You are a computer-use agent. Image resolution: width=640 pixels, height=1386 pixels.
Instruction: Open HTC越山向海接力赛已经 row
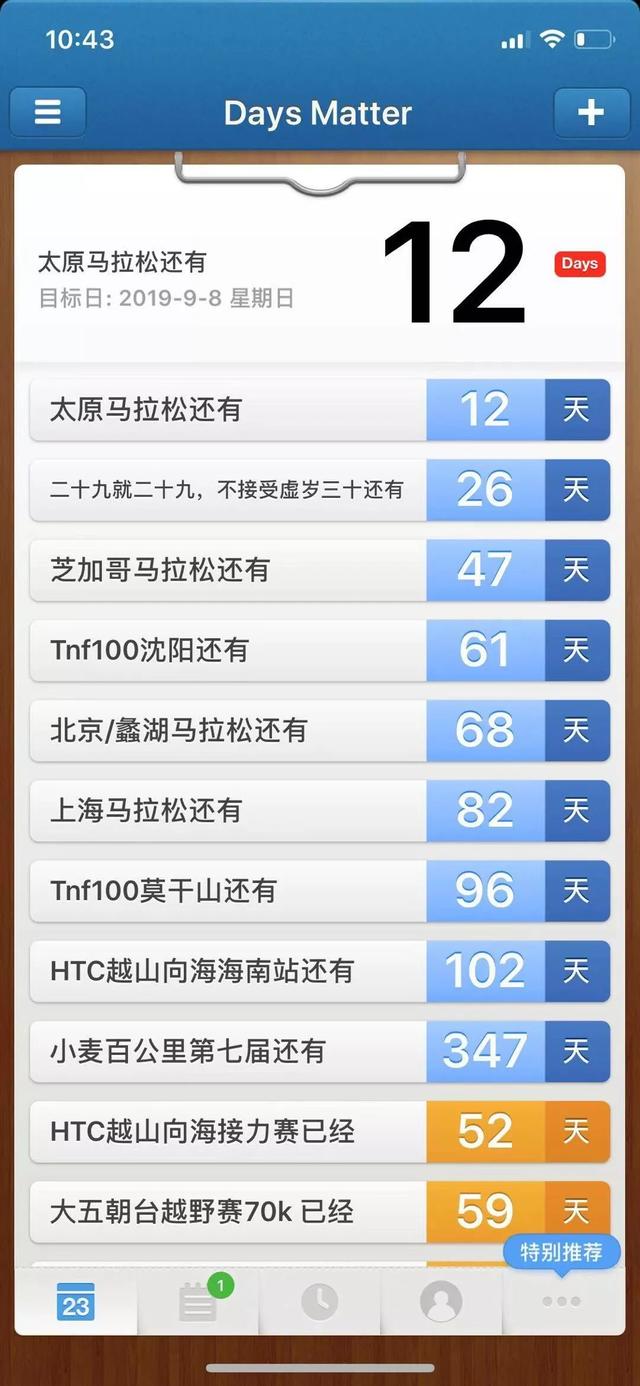(x=320, y=1131)
